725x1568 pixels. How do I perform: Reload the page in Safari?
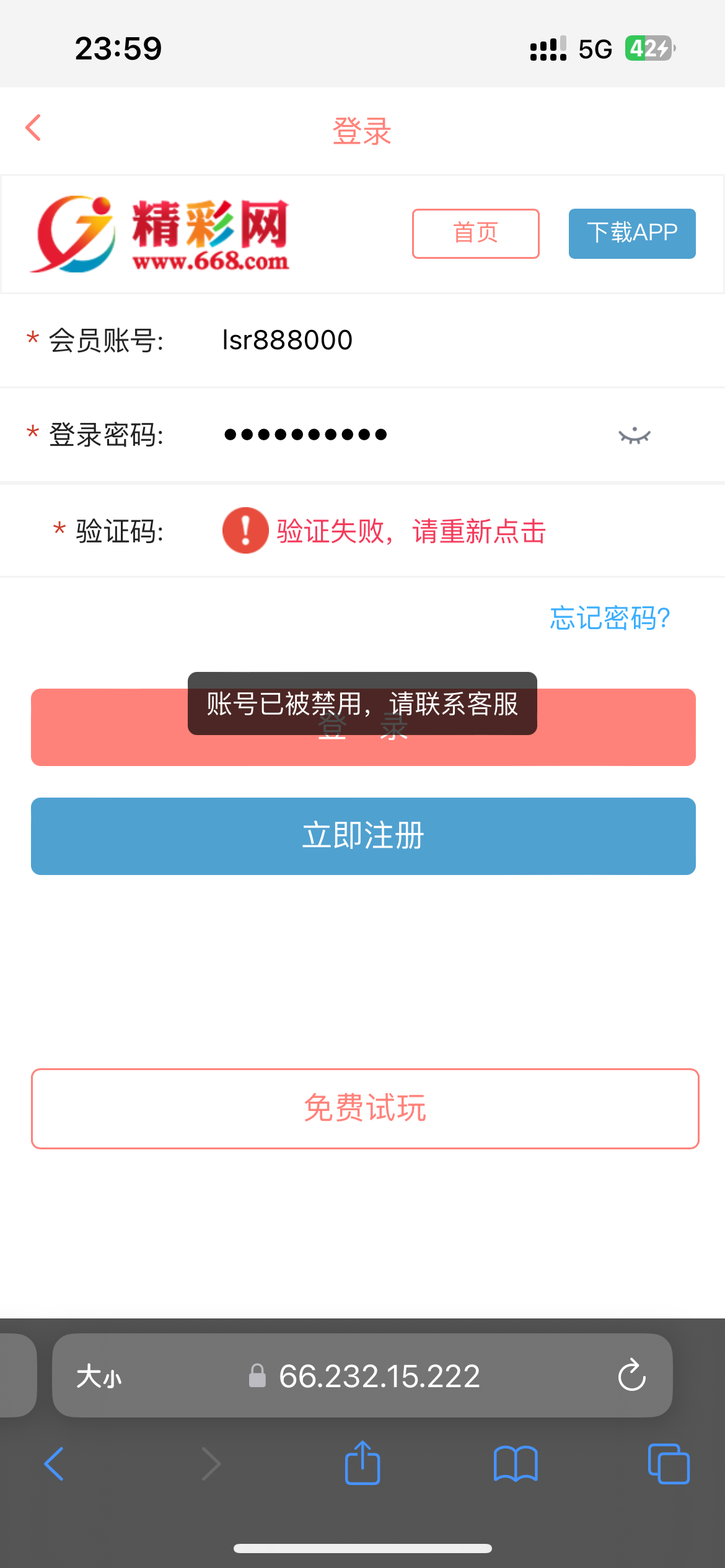tap(631, 1376)
